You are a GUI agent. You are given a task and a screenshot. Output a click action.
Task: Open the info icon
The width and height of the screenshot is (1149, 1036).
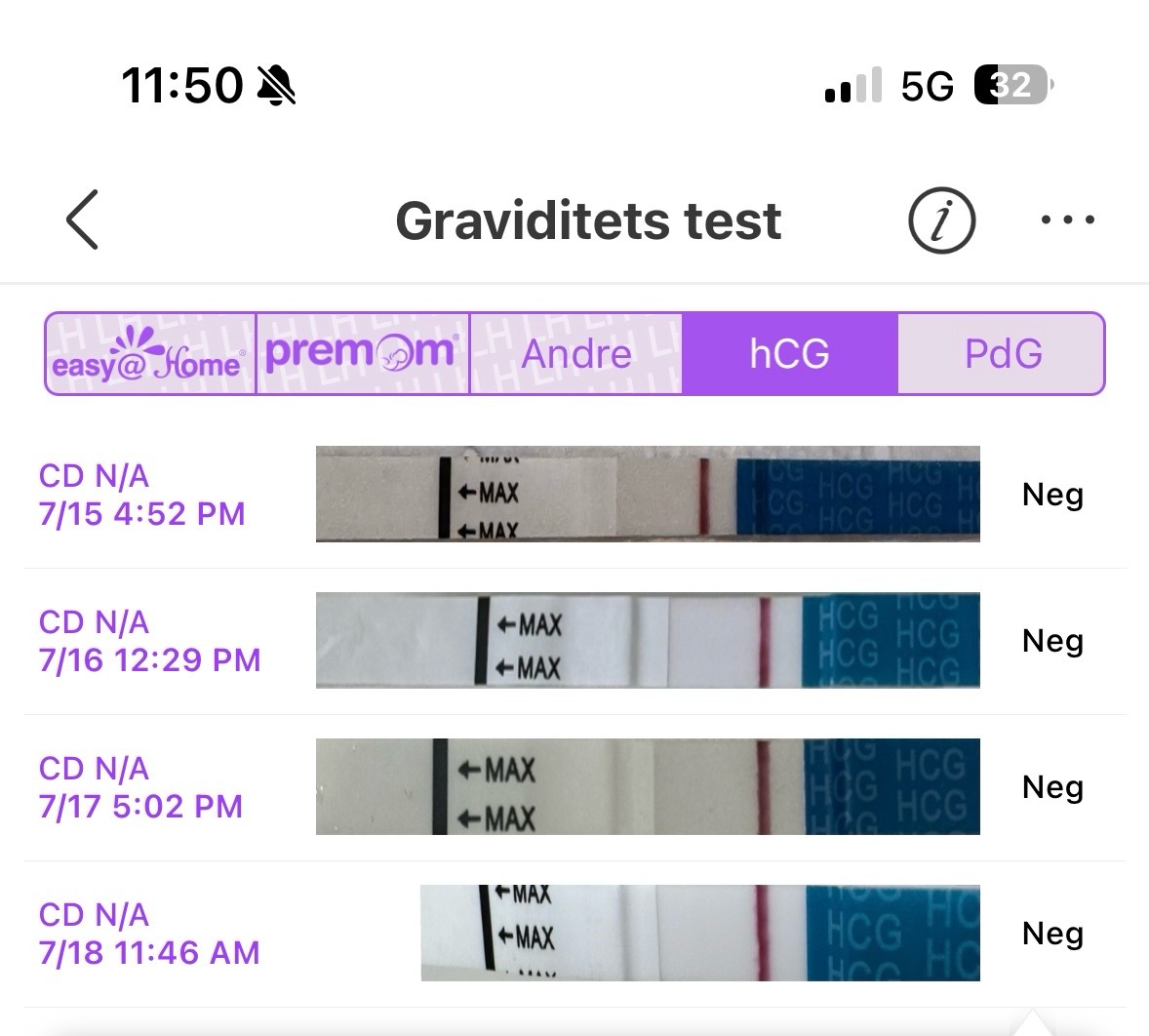(x=941, y=220)
